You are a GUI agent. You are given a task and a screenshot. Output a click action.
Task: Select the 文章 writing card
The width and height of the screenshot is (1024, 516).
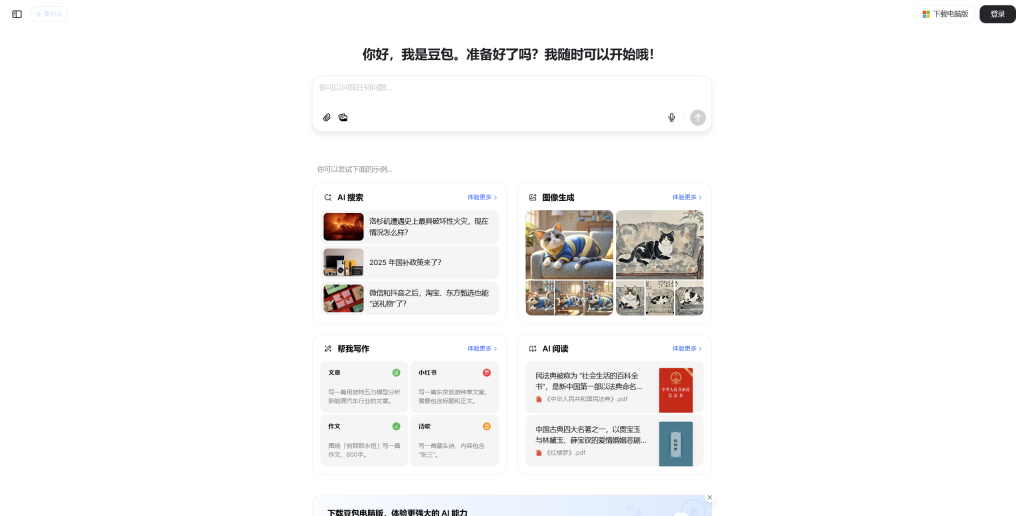point(364,386)
